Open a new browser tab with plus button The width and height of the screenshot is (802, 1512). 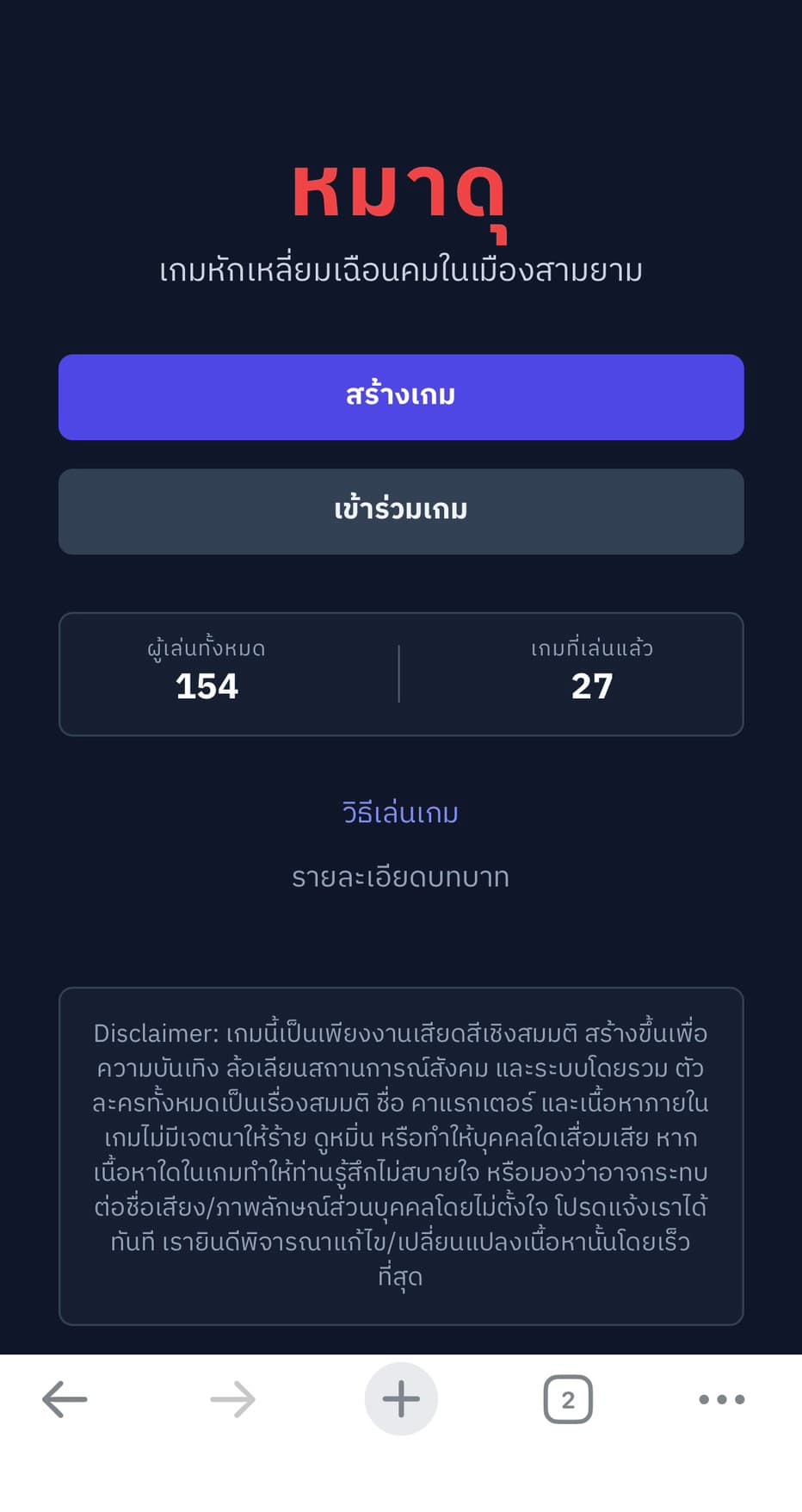[x=401, y=1399]
